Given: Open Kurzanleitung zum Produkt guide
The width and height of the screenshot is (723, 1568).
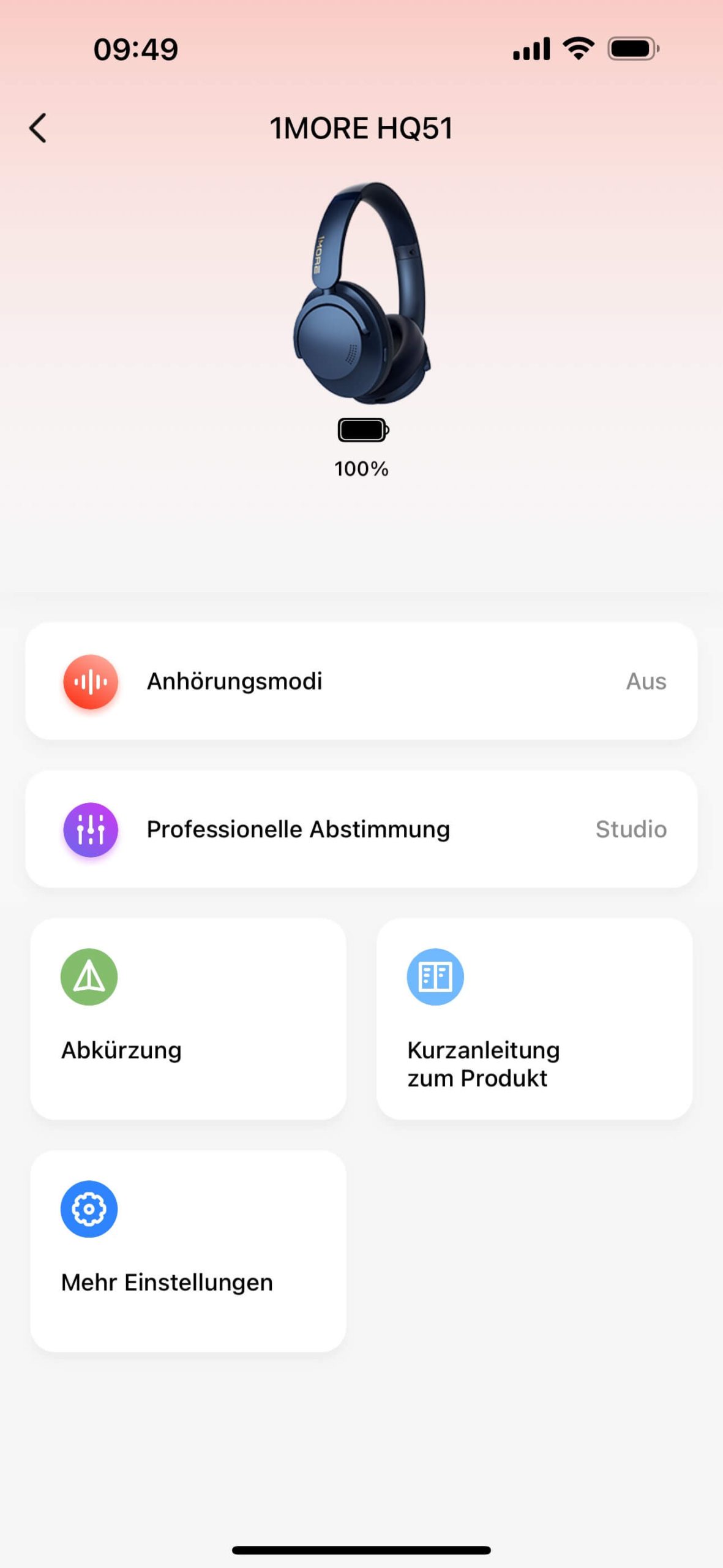Looking at the screenshot, I should [x=534, y=1019].
